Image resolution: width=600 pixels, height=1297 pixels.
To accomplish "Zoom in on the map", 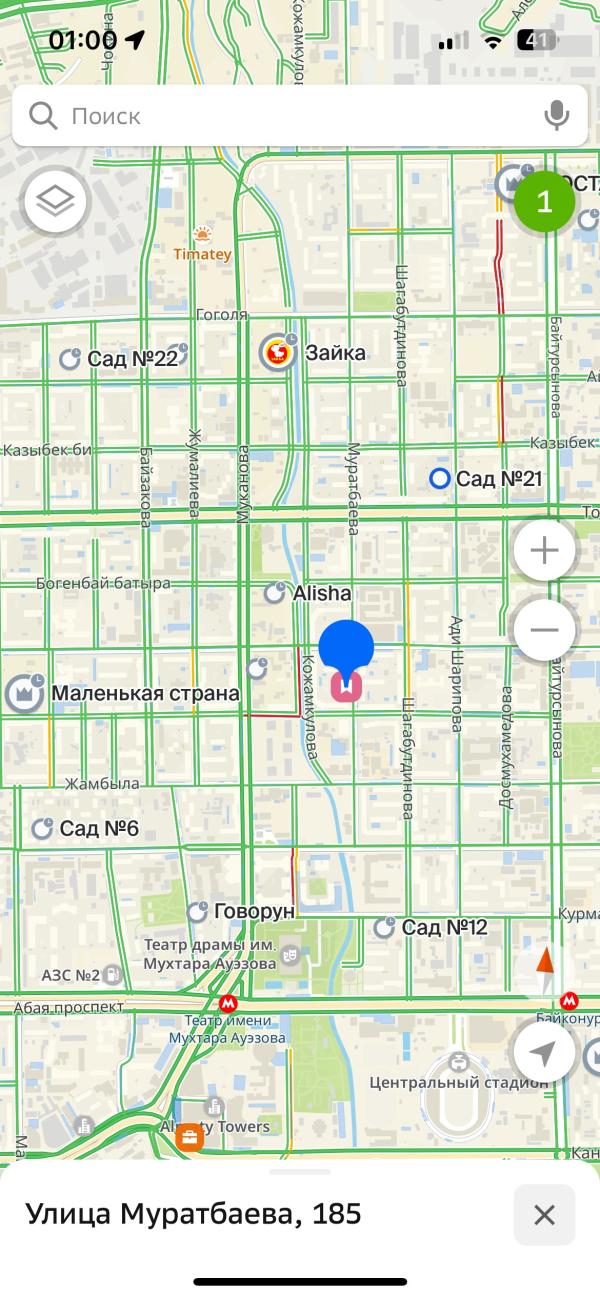I will (x=544, y=550).
